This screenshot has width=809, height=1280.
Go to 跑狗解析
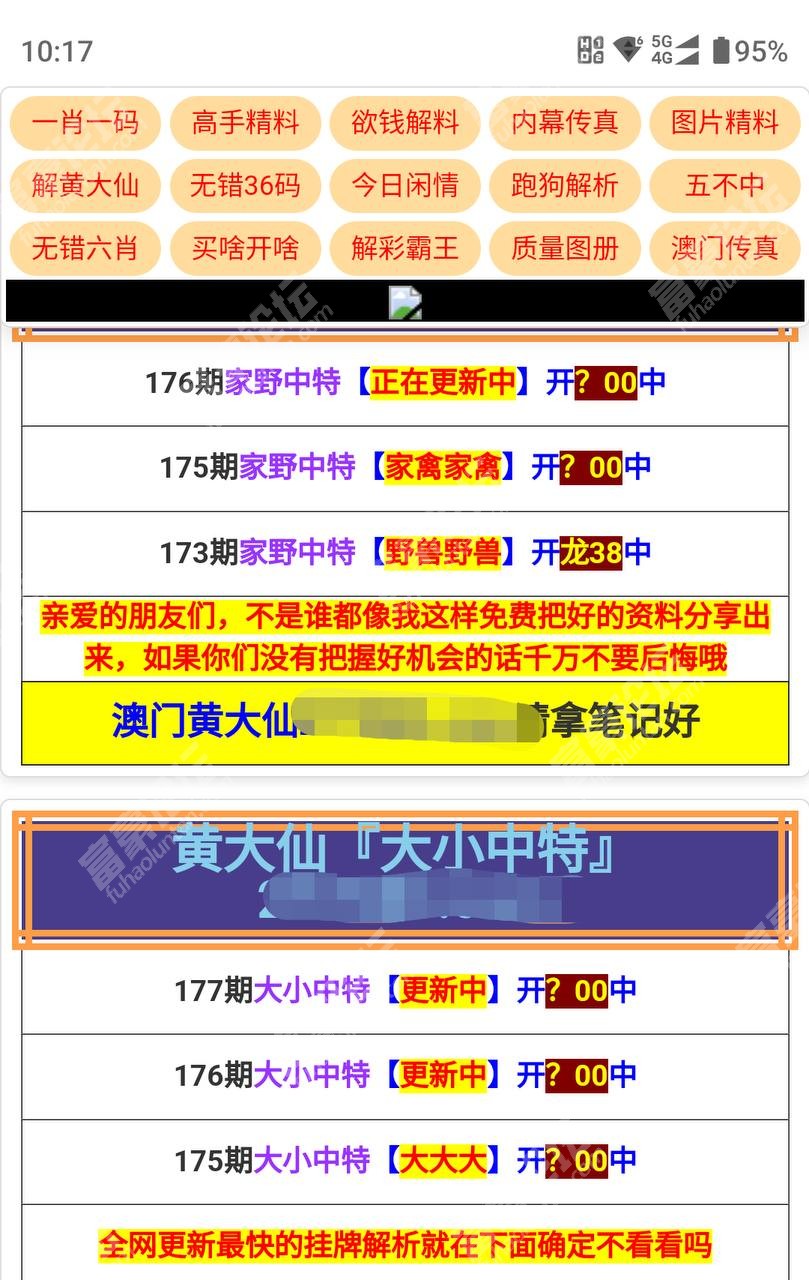tap(565, 185)
